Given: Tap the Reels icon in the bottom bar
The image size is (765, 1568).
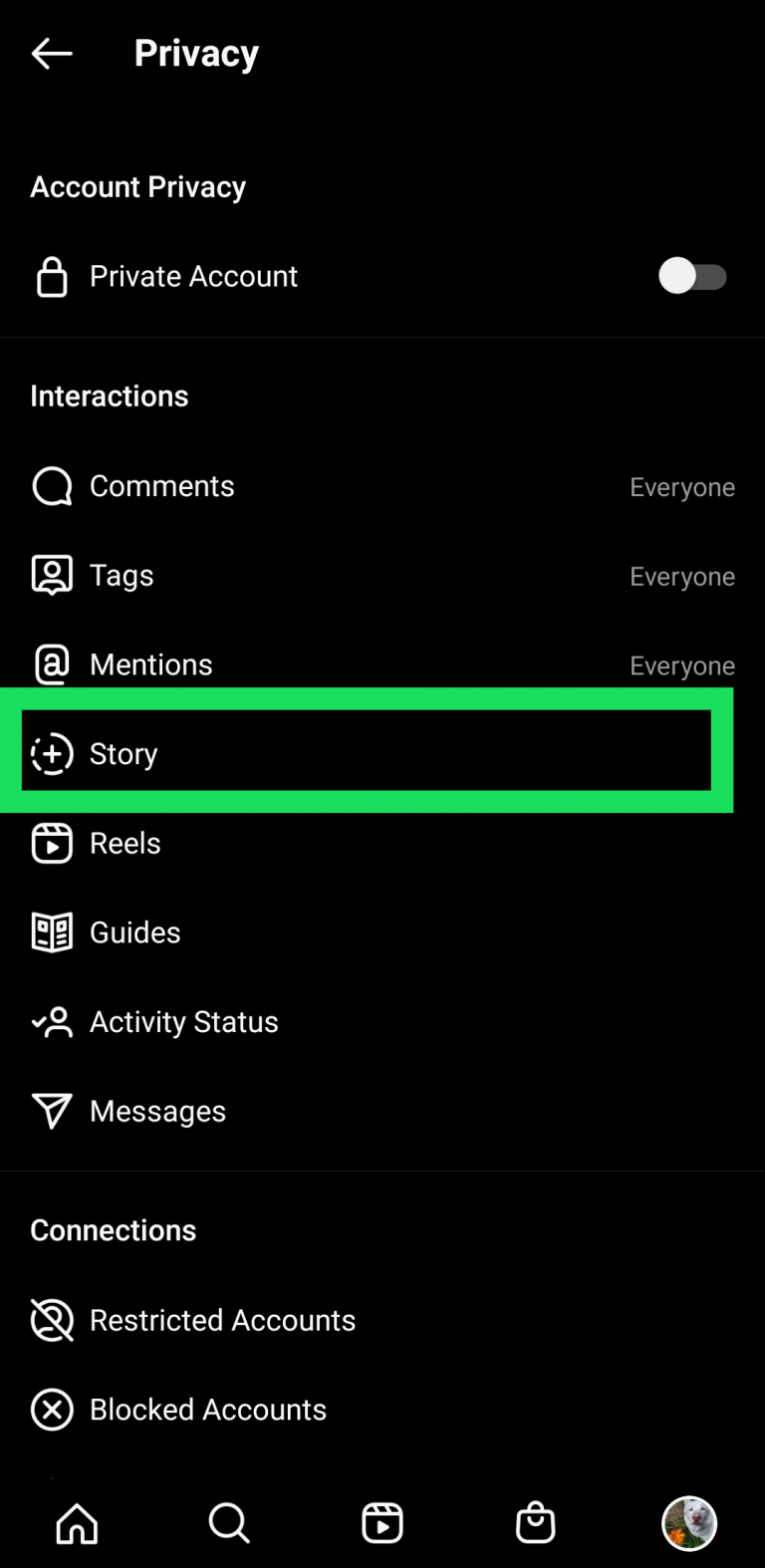Looking at the screenshot, I should (x=382, y=1523).
